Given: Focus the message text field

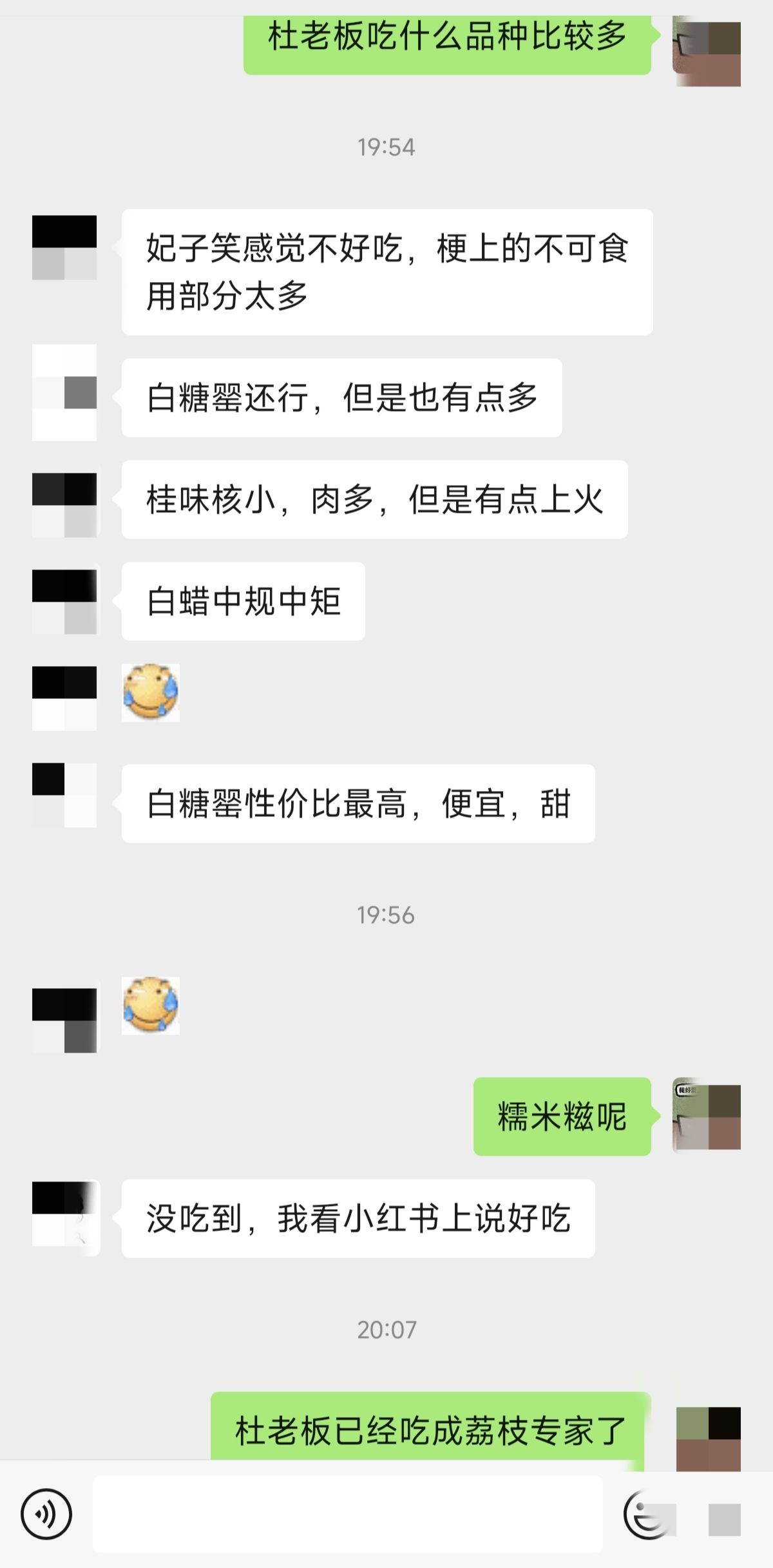Looking at the screenshot, I should pyautogui.click(x=348, y=1514).
